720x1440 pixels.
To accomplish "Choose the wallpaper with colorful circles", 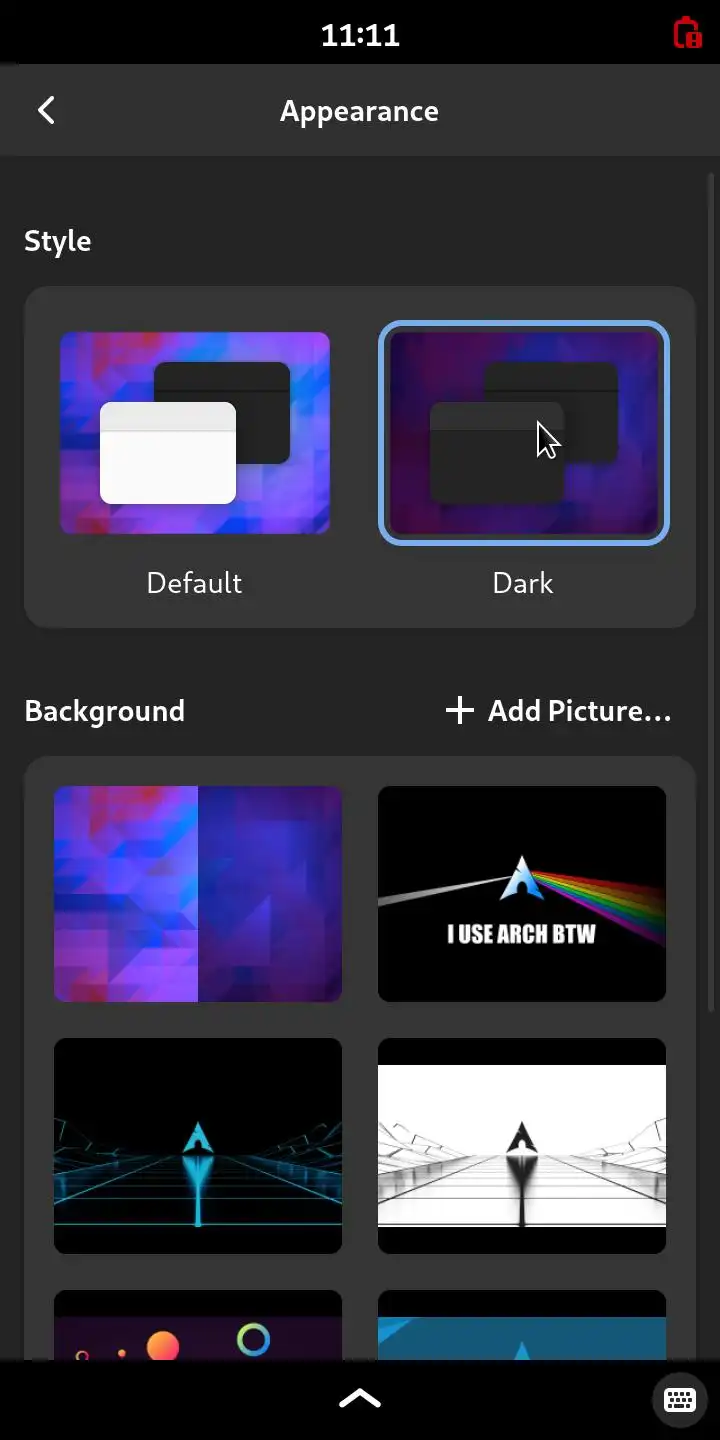I will [198, 1326].
